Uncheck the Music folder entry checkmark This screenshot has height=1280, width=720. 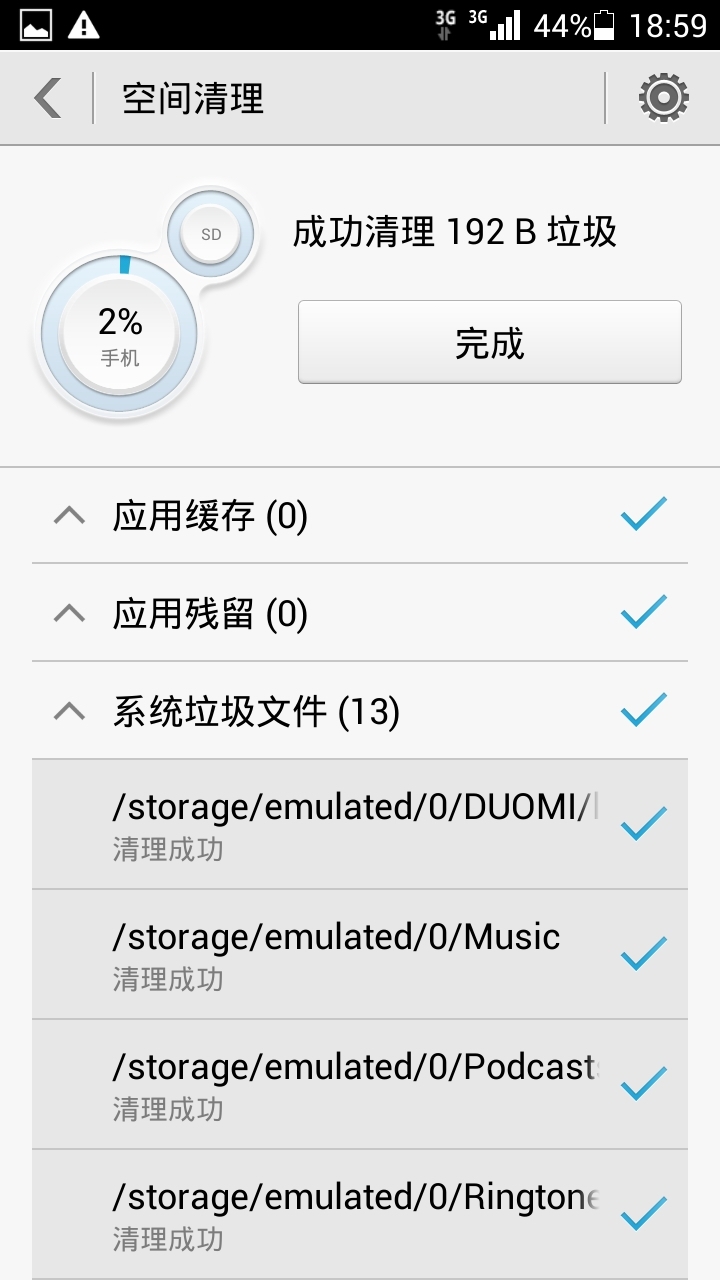pyautogui.click(x=644, y=953)
